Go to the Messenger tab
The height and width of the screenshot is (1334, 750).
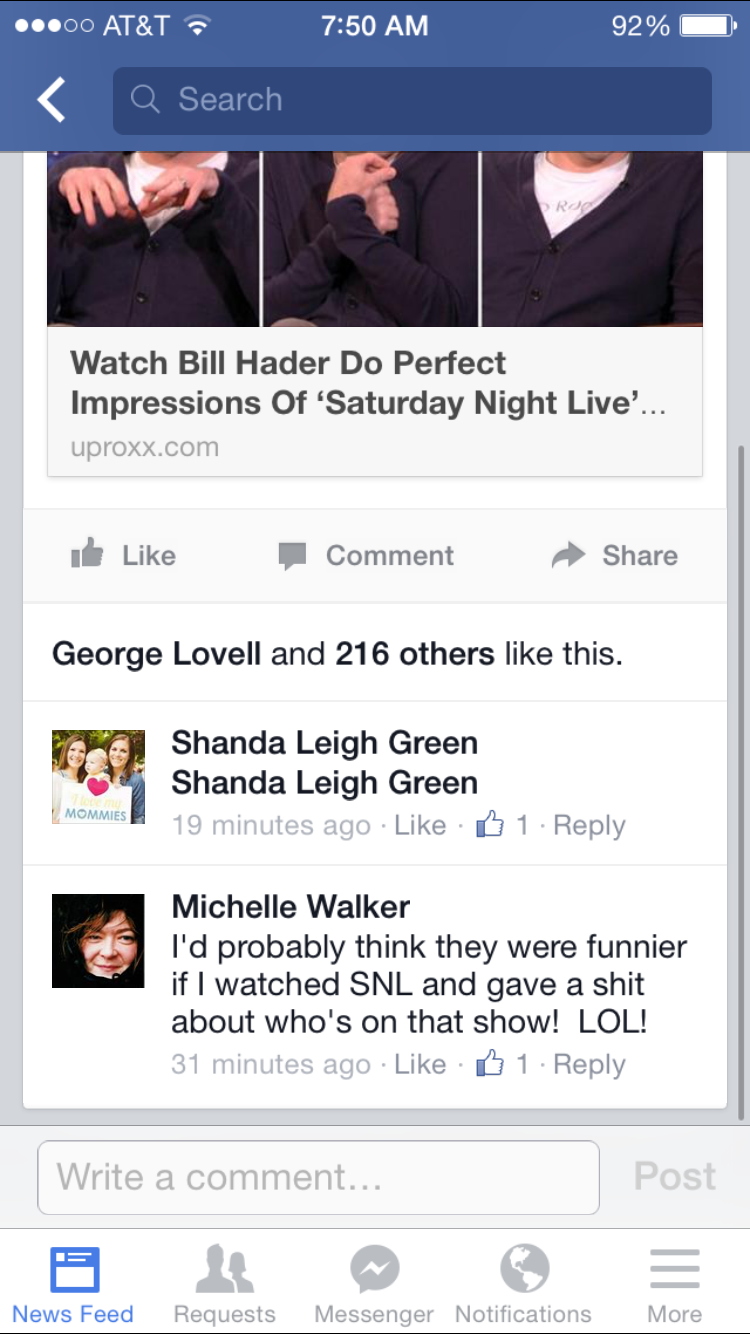coord(374,1283)
